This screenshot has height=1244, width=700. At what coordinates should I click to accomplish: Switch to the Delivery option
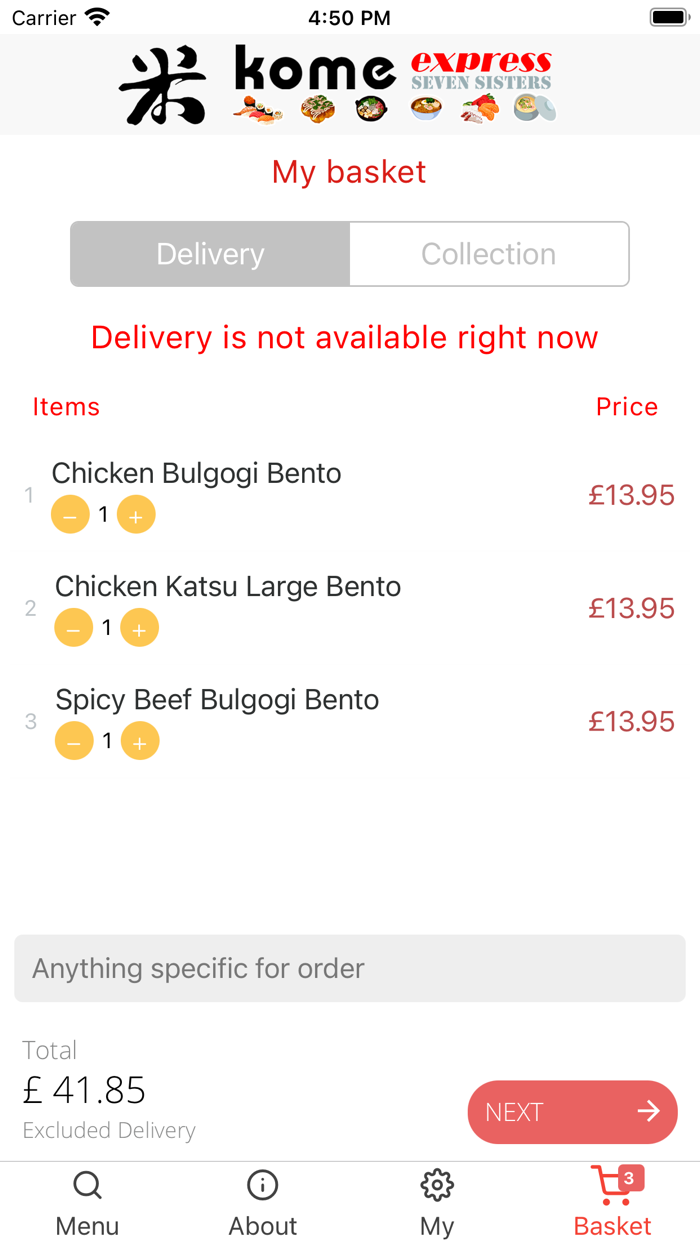pos(210,254)
